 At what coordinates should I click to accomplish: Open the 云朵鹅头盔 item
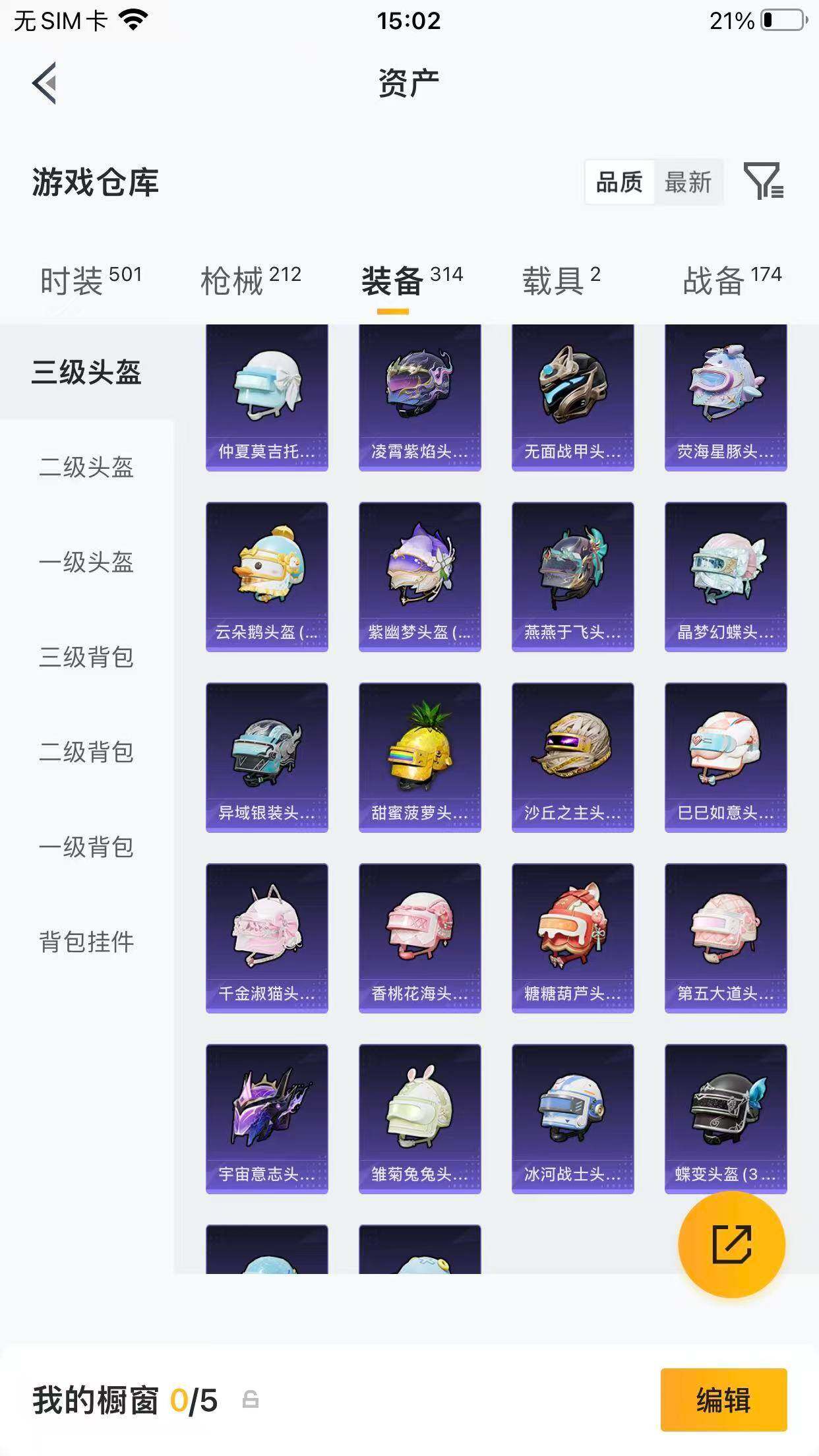tap(267, 577)
